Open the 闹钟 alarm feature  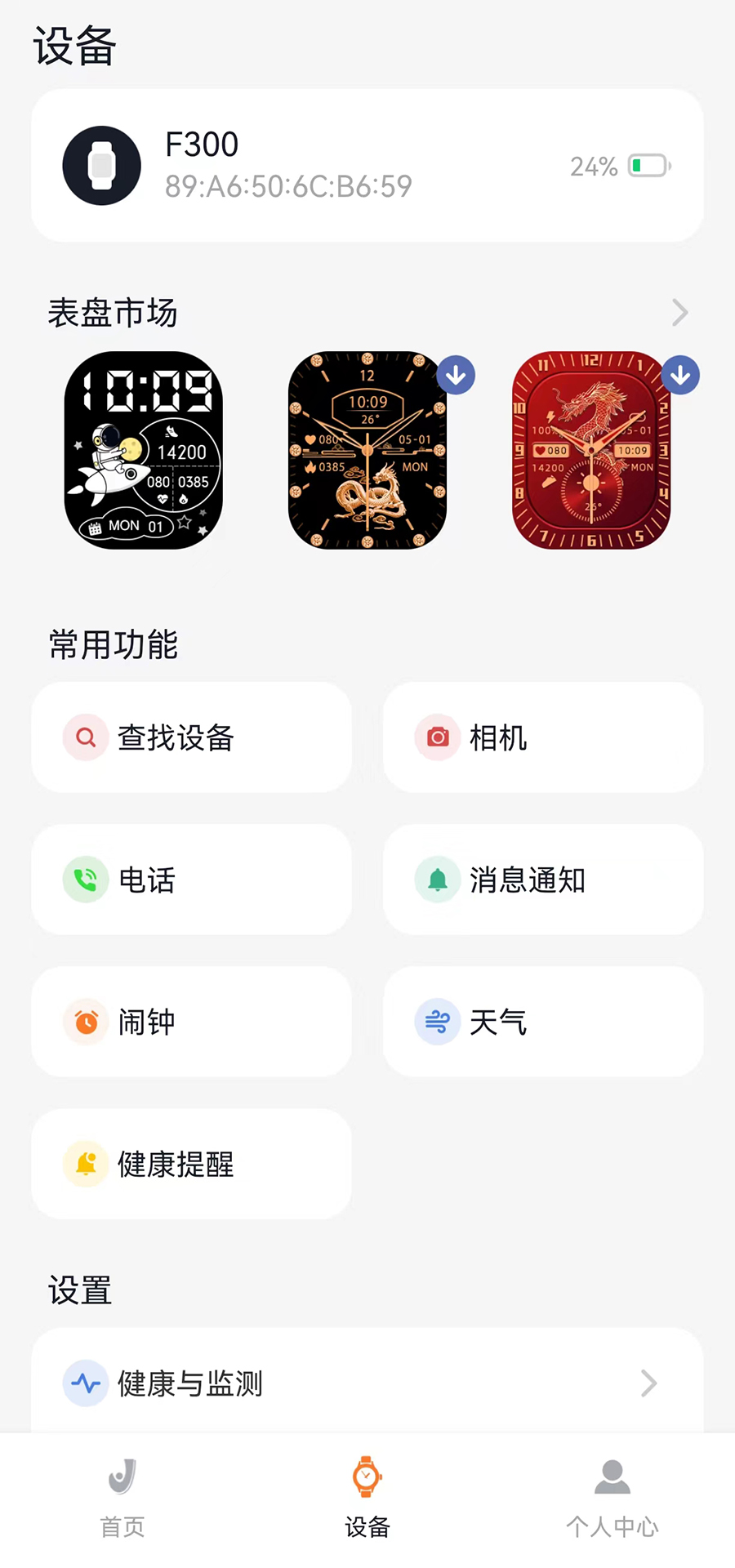191,1022
